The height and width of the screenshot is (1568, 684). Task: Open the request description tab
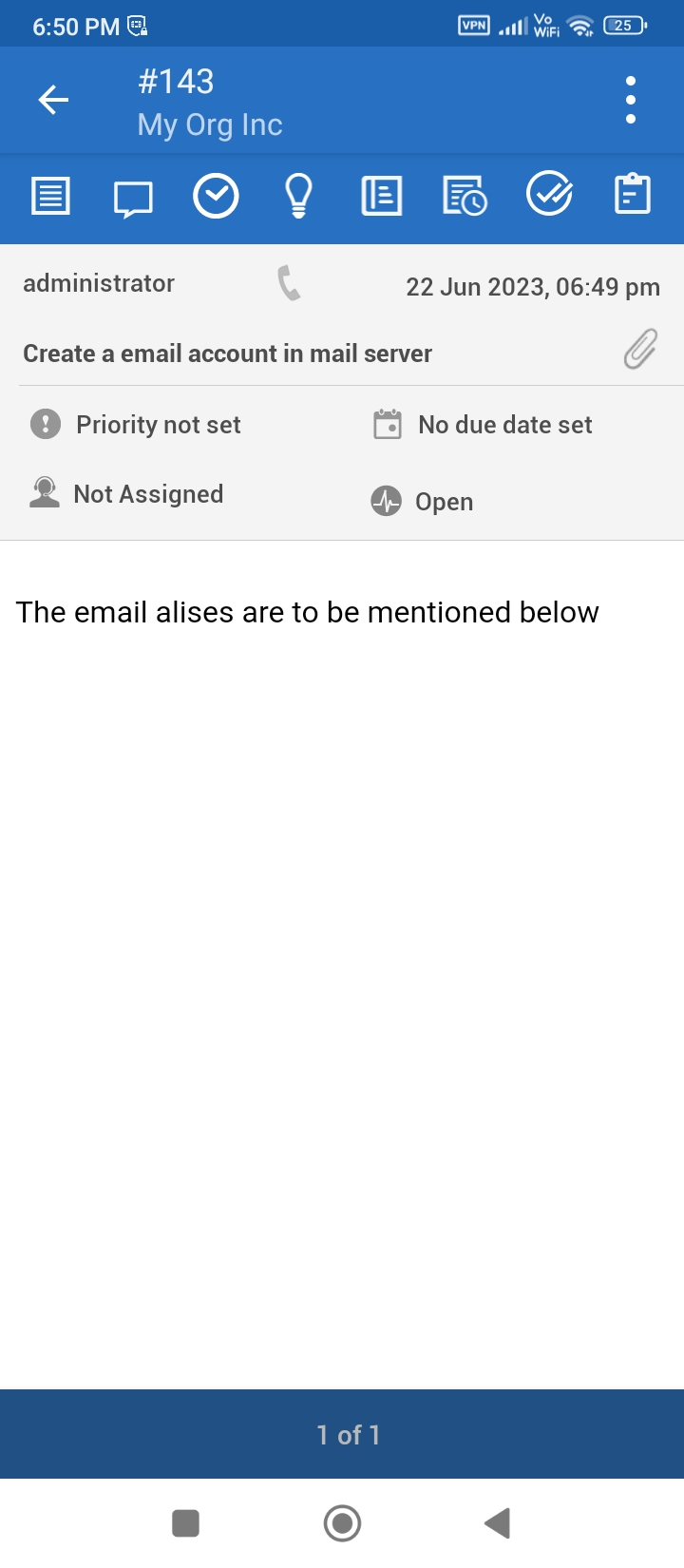coord(50,196)
